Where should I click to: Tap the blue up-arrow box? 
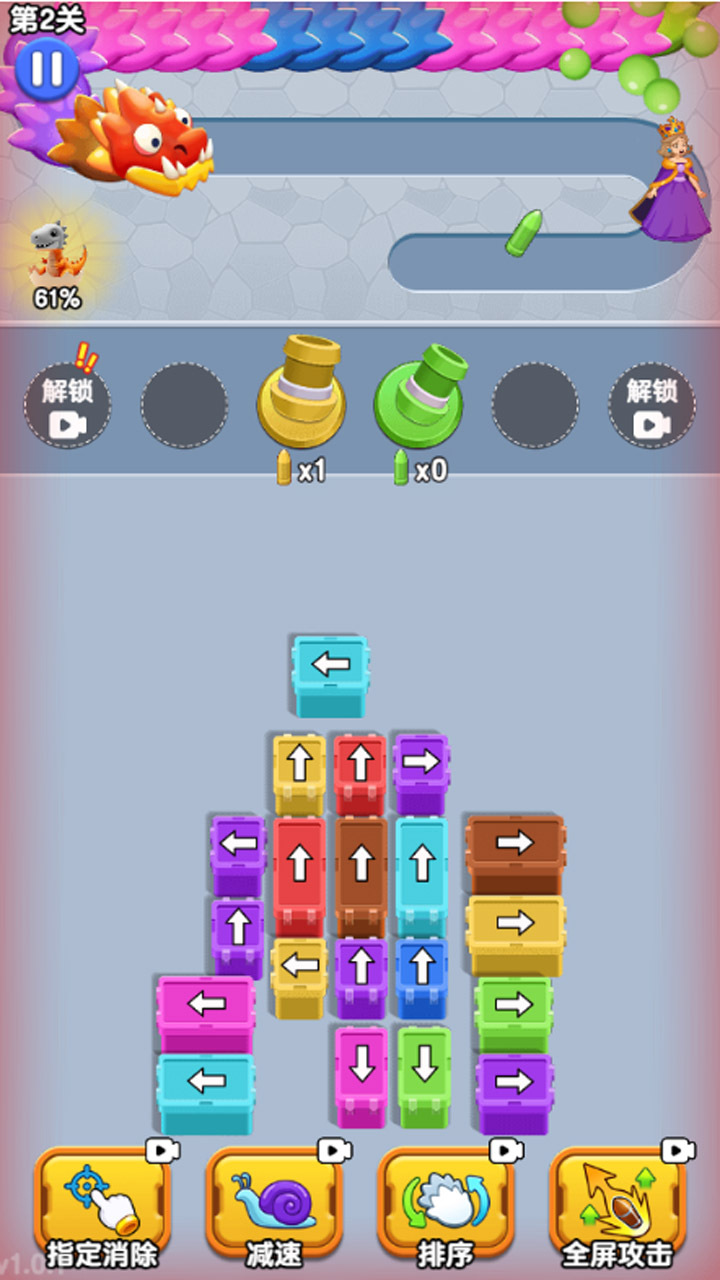[x=421, y=972]
